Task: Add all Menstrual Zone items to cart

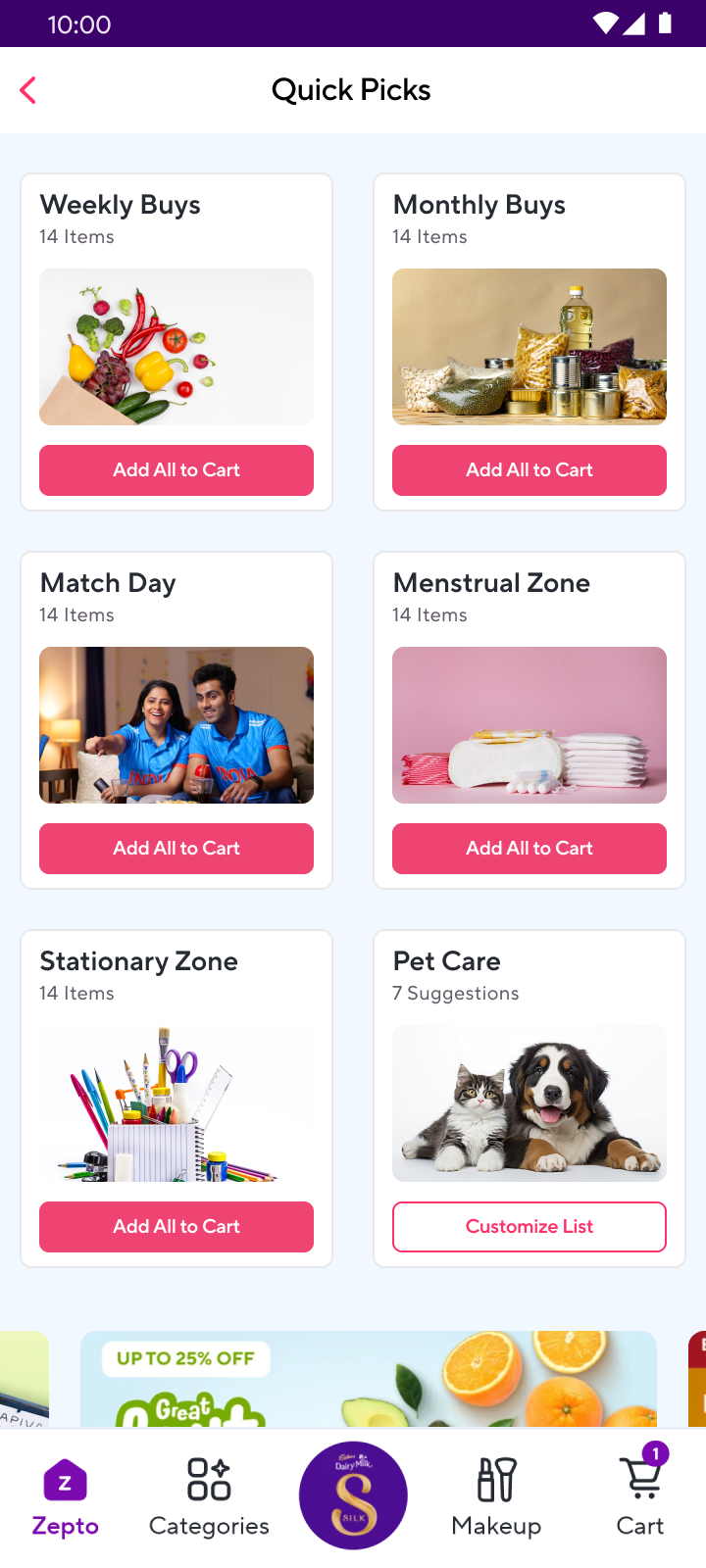Action: coord(529,849)
